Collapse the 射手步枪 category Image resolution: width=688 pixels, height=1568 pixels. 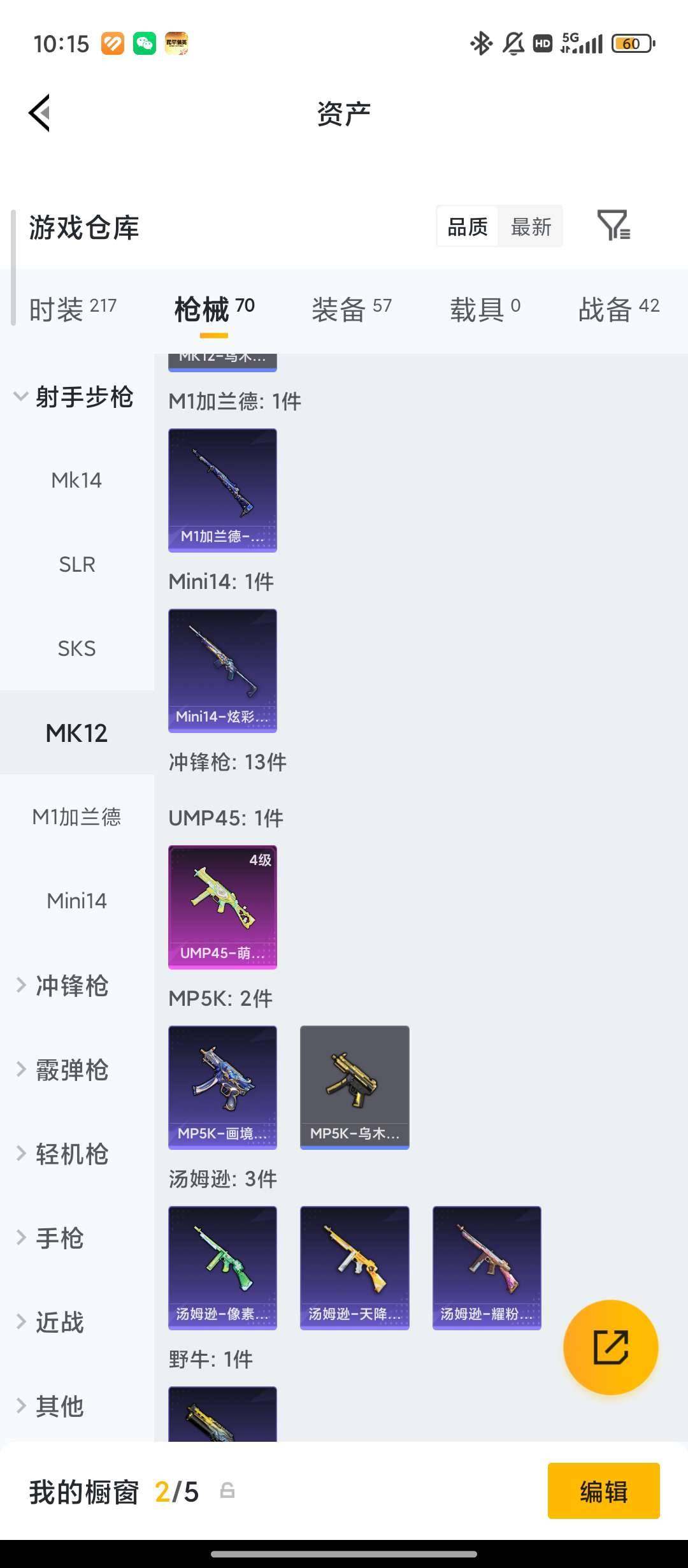[x=83, y=396]
